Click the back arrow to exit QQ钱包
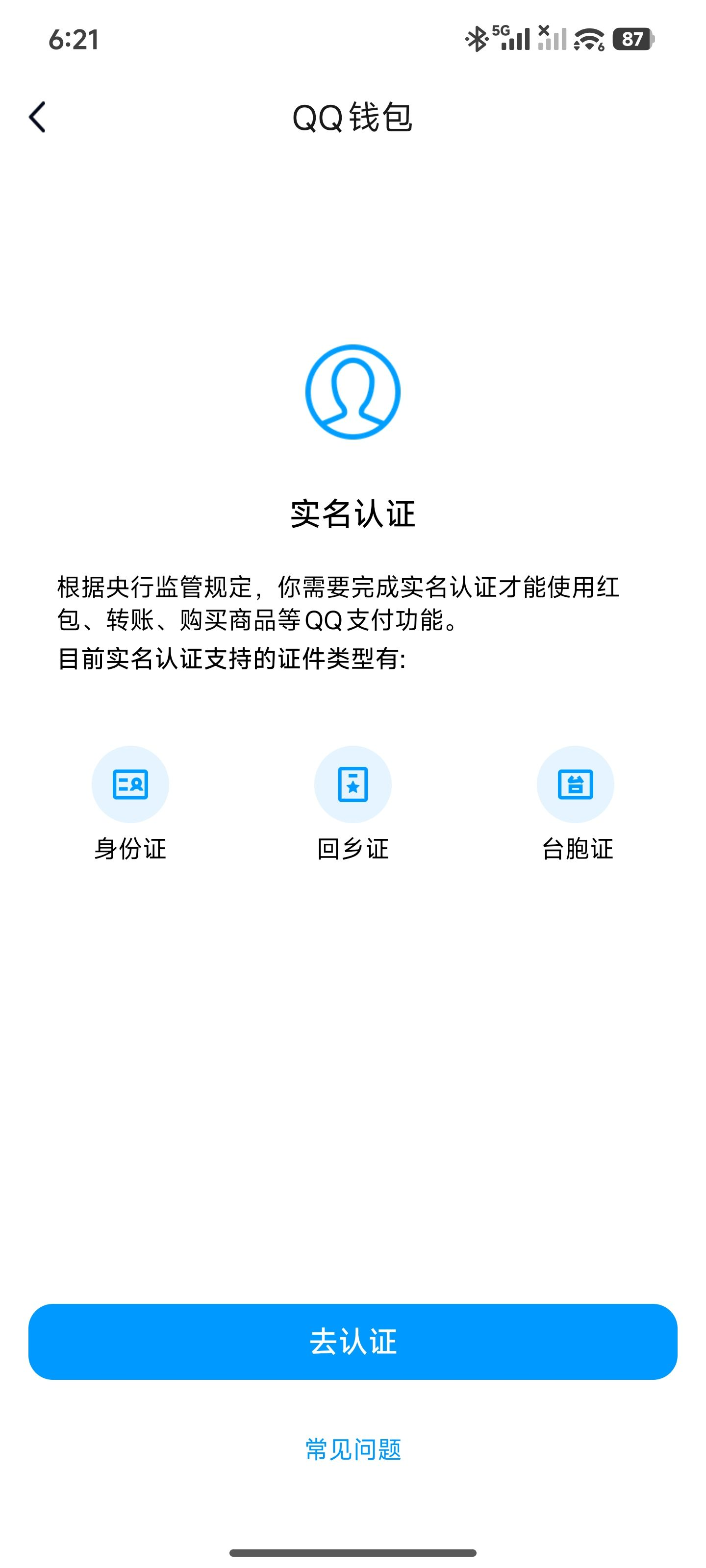 click(x=37, y=117)
